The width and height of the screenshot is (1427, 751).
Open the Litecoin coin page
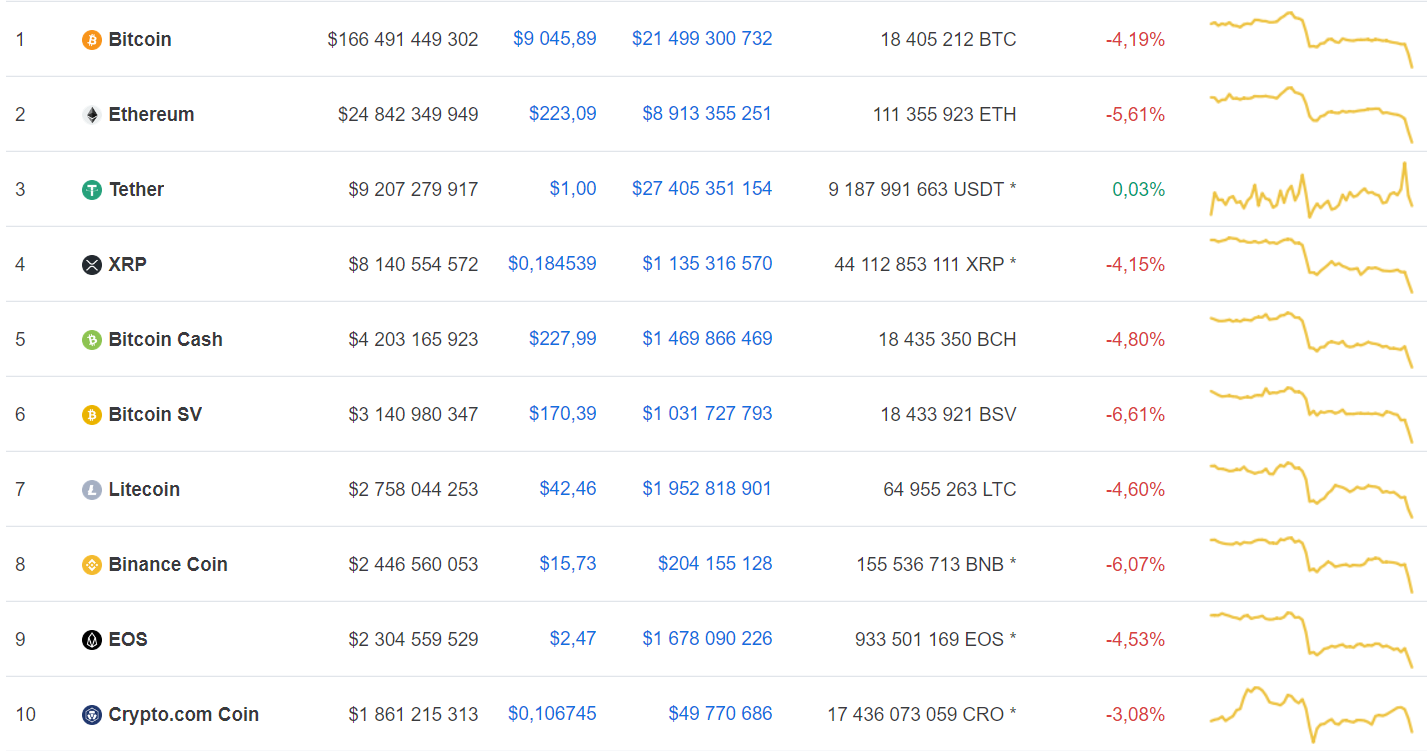[144, 490]
